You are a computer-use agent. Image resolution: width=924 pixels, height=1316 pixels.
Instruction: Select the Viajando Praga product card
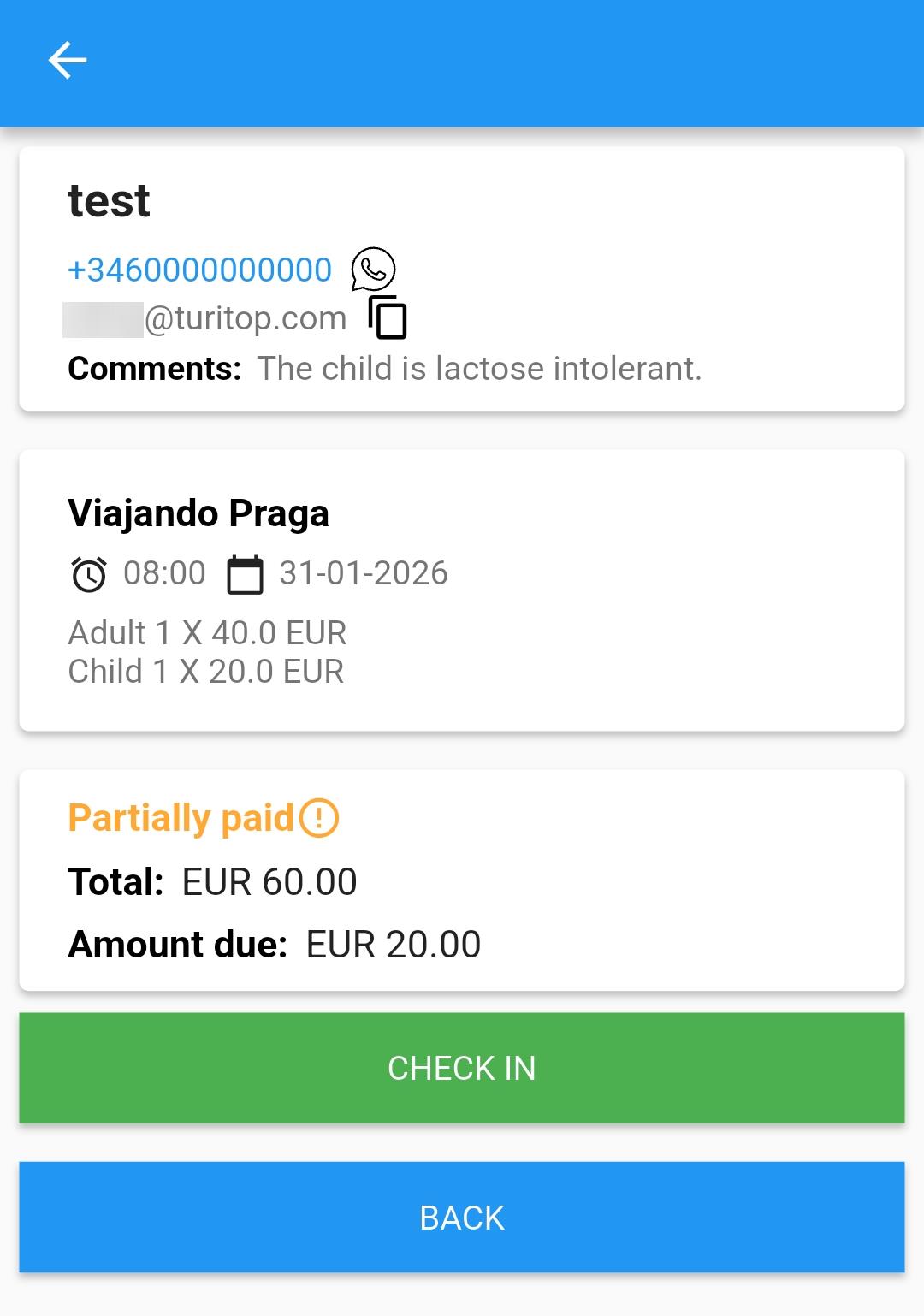(x=198, y=513)
